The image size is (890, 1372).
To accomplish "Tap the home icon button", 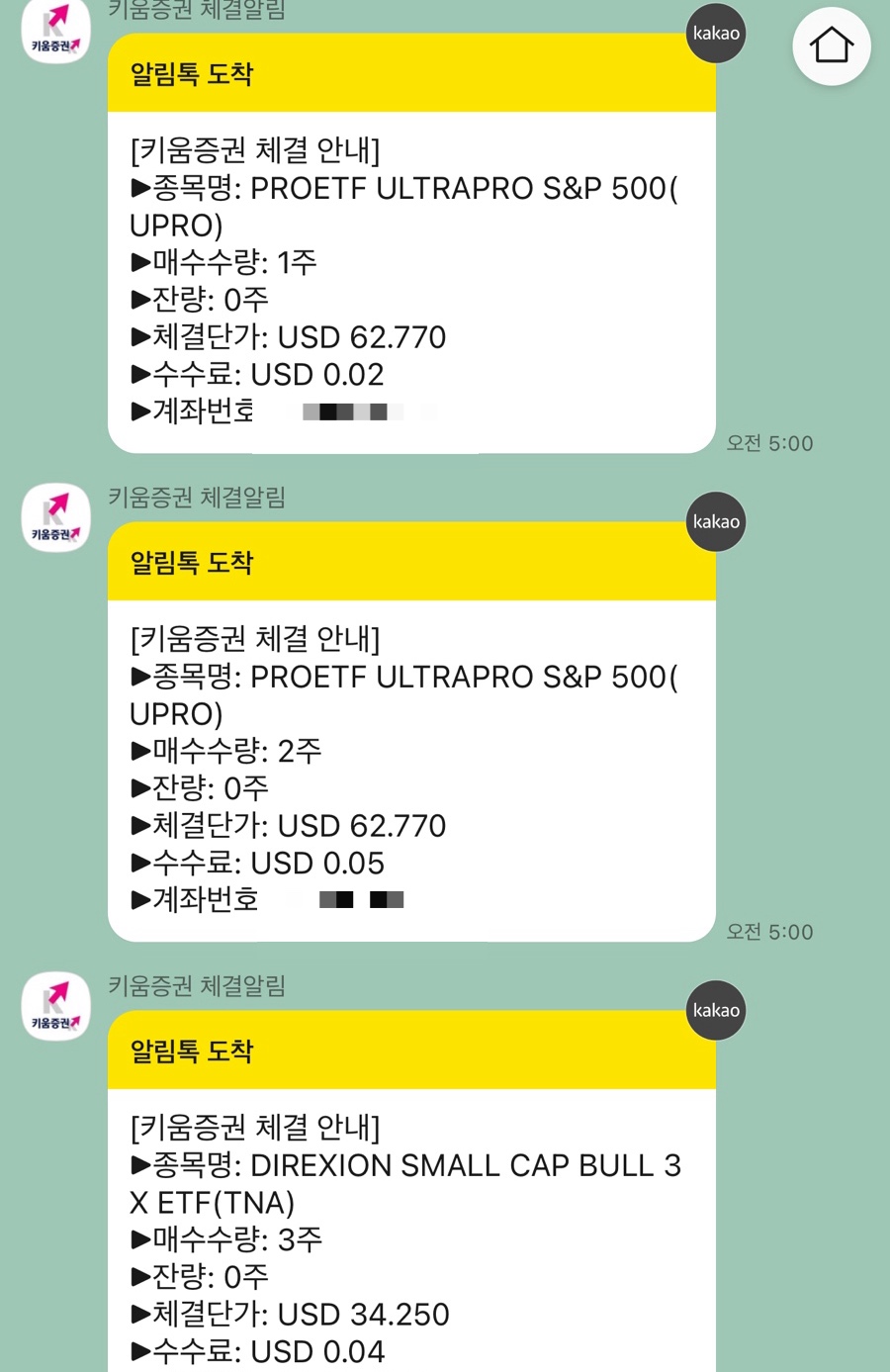I will [832, 46].
